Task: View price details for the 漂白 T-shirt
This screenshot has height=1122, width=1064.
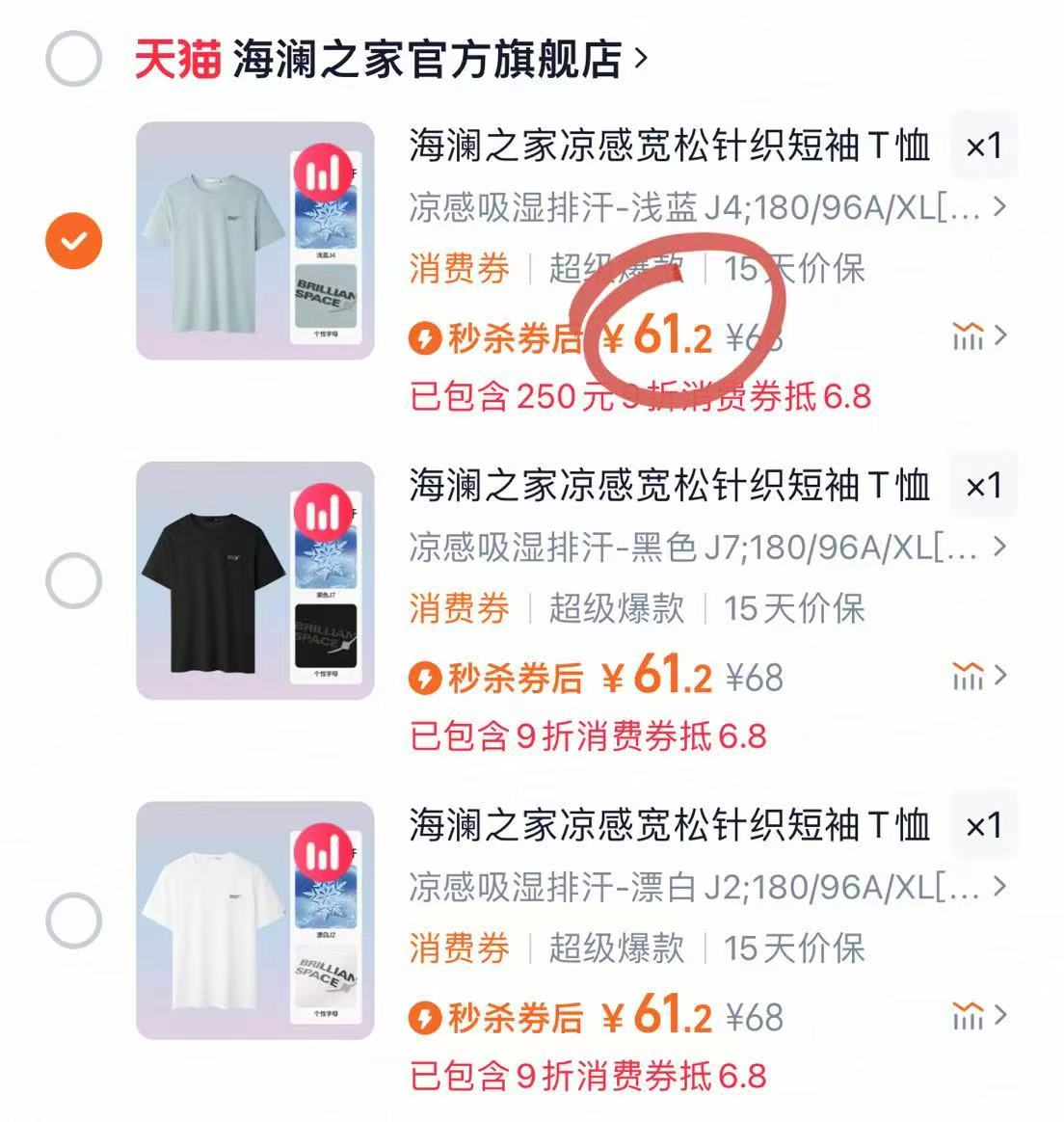Action: tap(978, 1016)
